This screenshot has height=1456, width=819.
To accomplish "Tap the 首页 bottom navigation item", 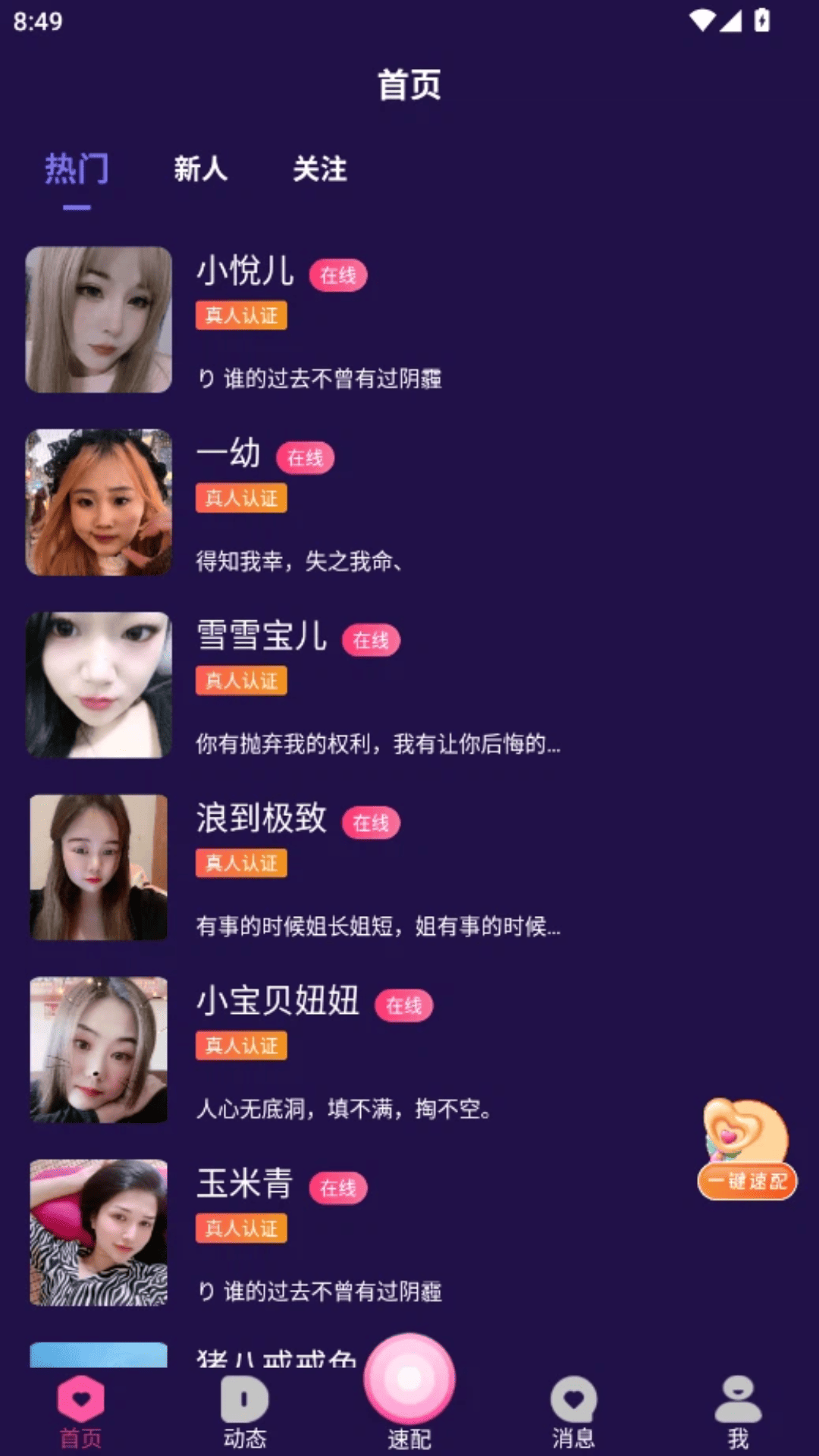I will (81, 1412).
